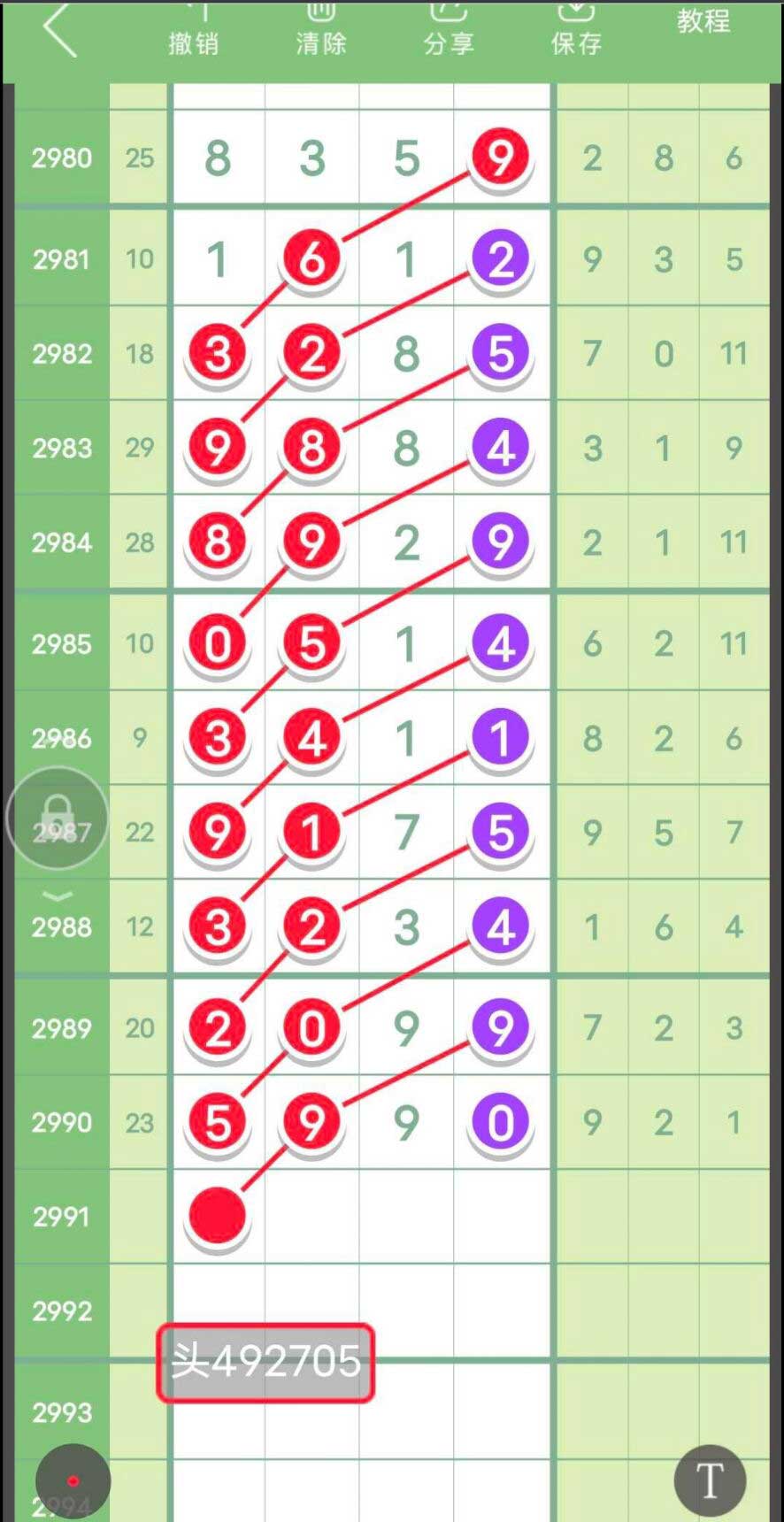784x1522 pixels.
Task: Toggle the floating lock button
Action: pyautogui.click(x=58, y=818)
